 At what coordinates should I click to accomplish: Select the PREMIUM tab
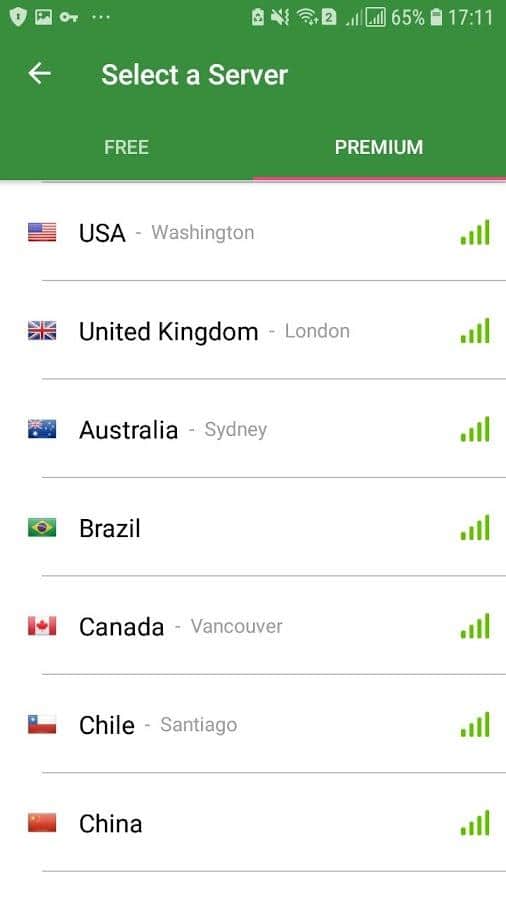[379, 147]
